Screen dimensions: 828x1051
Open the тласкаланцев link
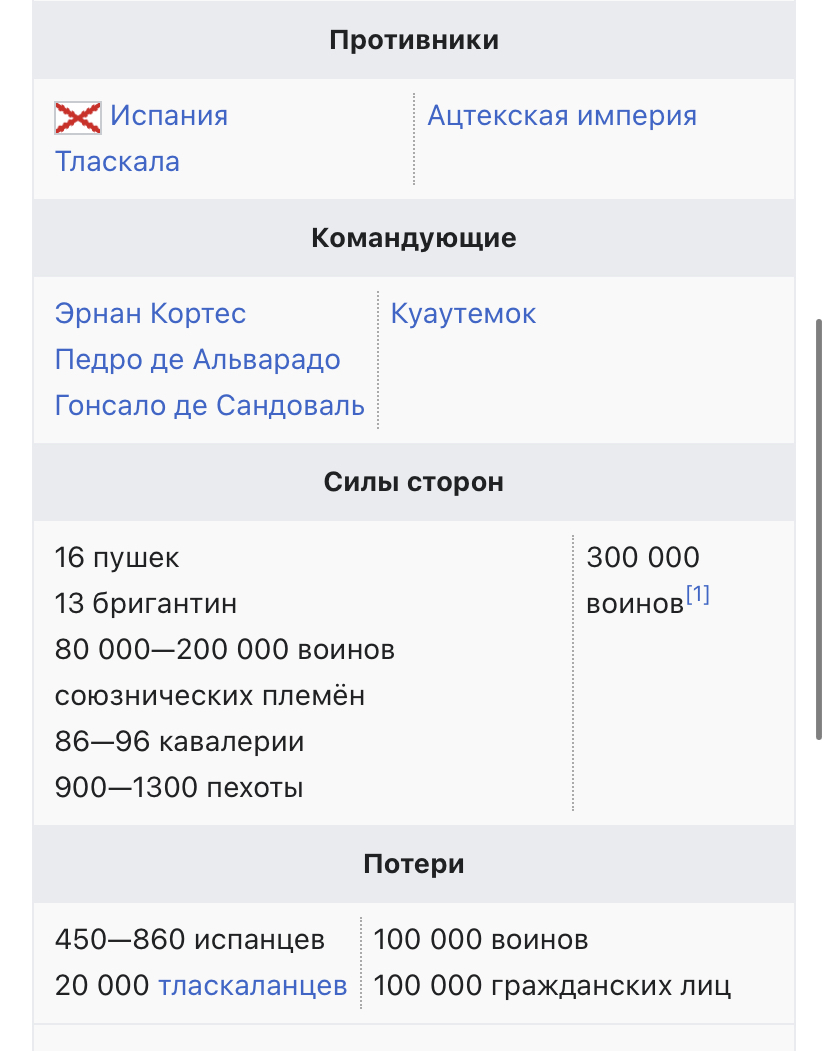click(x=253, y=985)
